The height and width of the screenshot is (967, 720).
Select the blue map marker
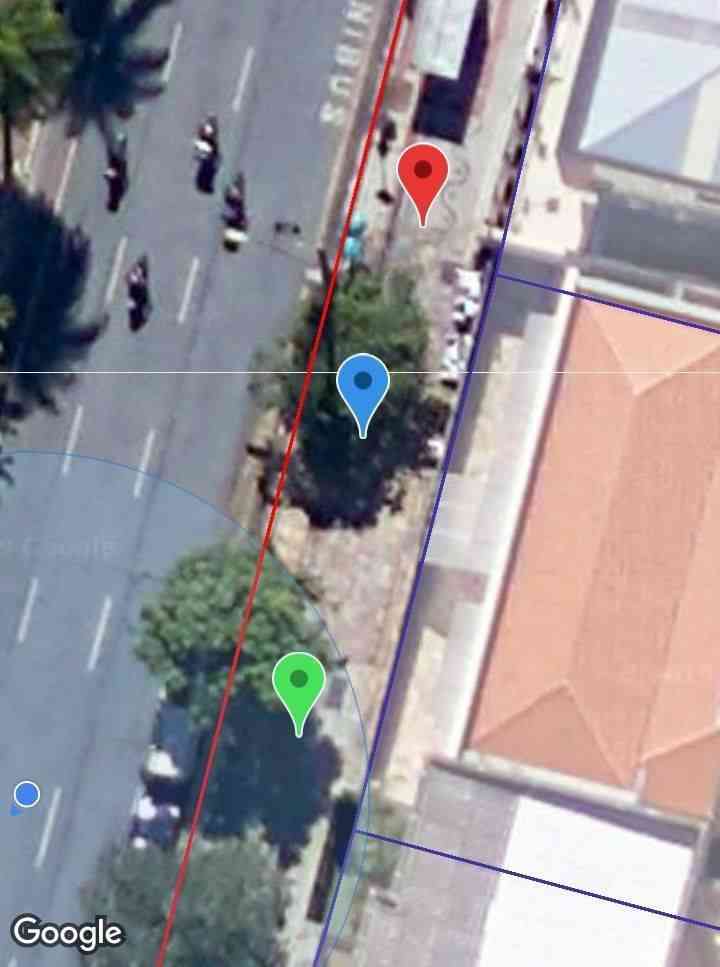[x=363, y=386]
